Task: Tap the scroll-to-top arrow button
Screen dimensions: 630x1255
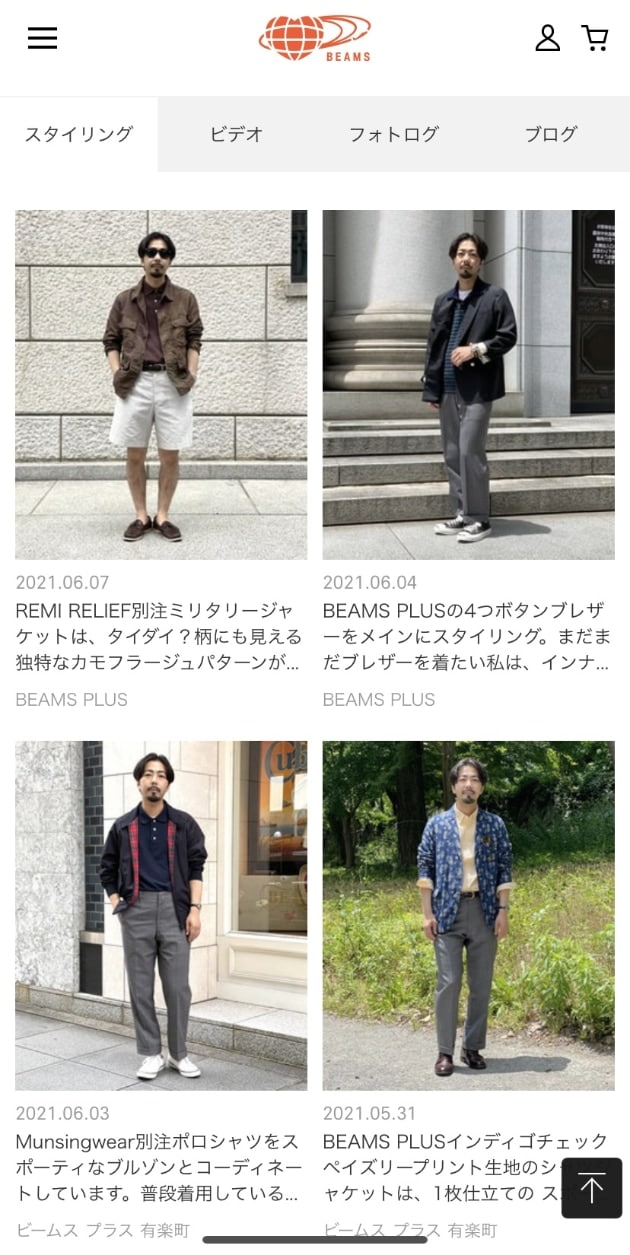Action: [x=591, y=1188]
